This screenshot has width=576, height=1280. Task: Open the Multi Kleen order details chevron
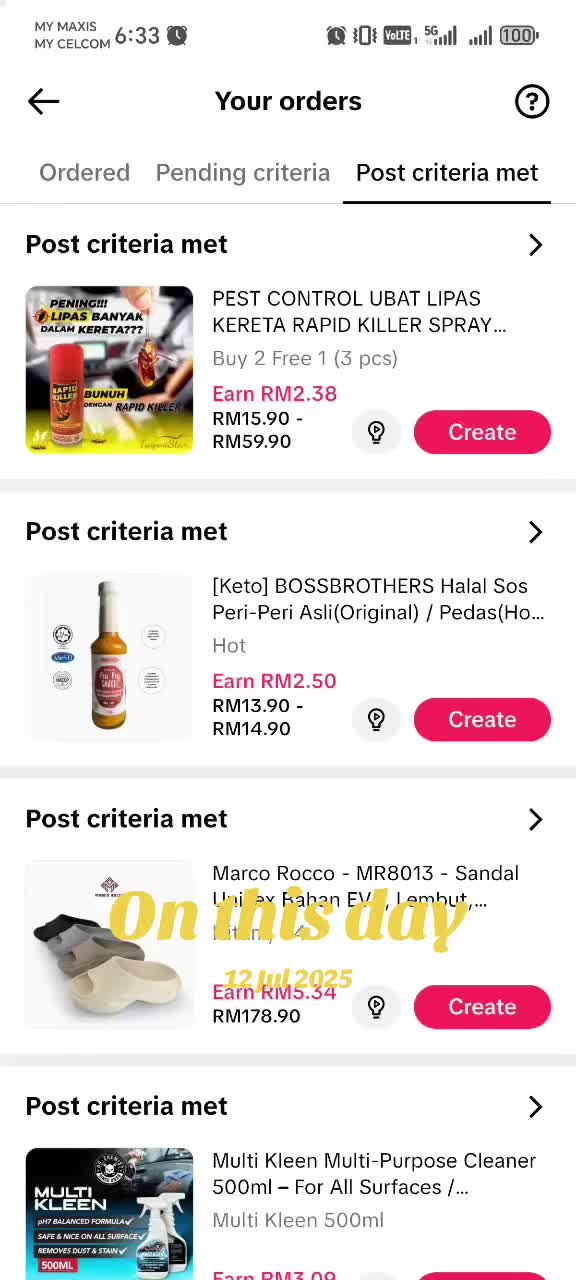[535, 1106]
